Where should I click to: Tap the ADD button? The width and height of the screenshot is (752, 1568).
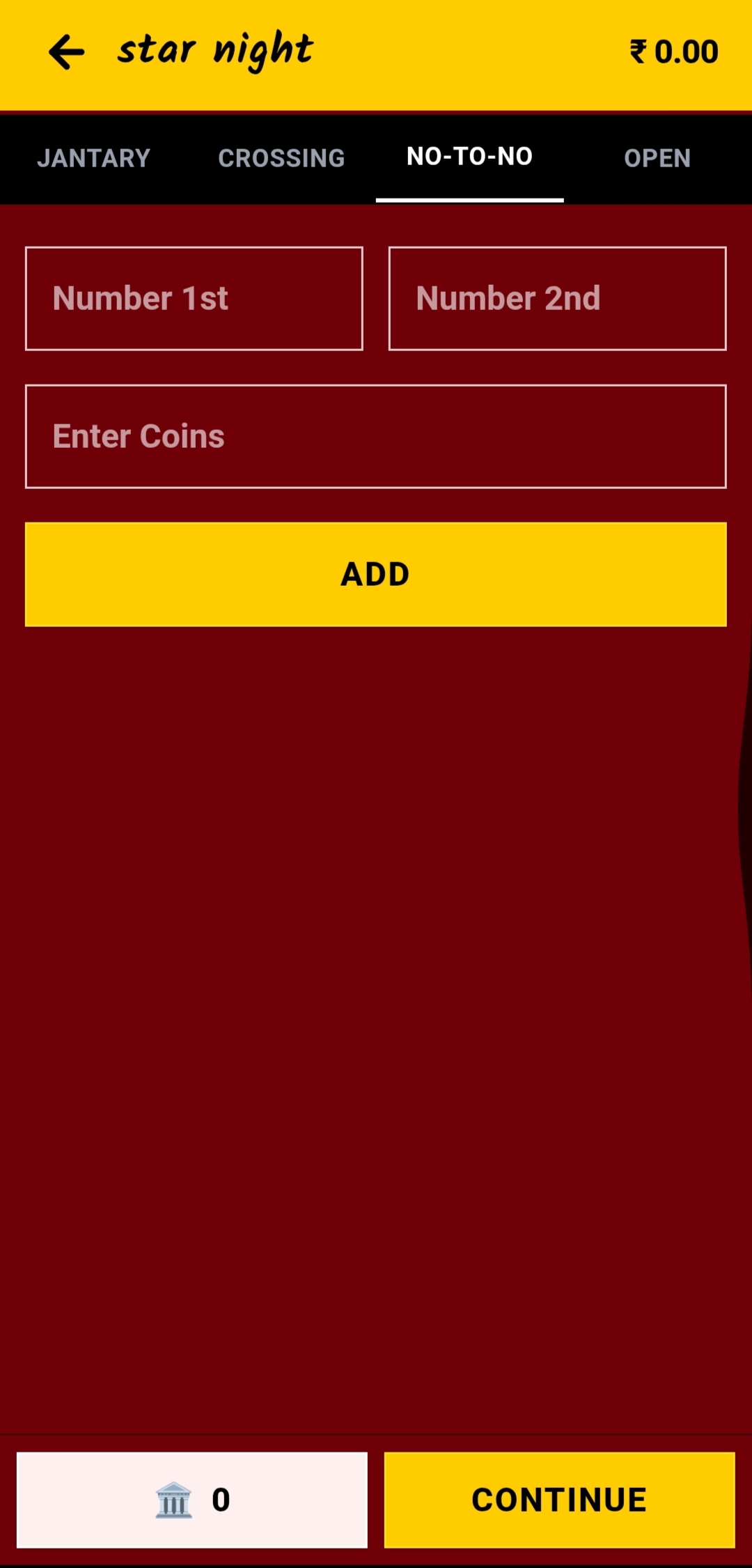pos(376,574)
